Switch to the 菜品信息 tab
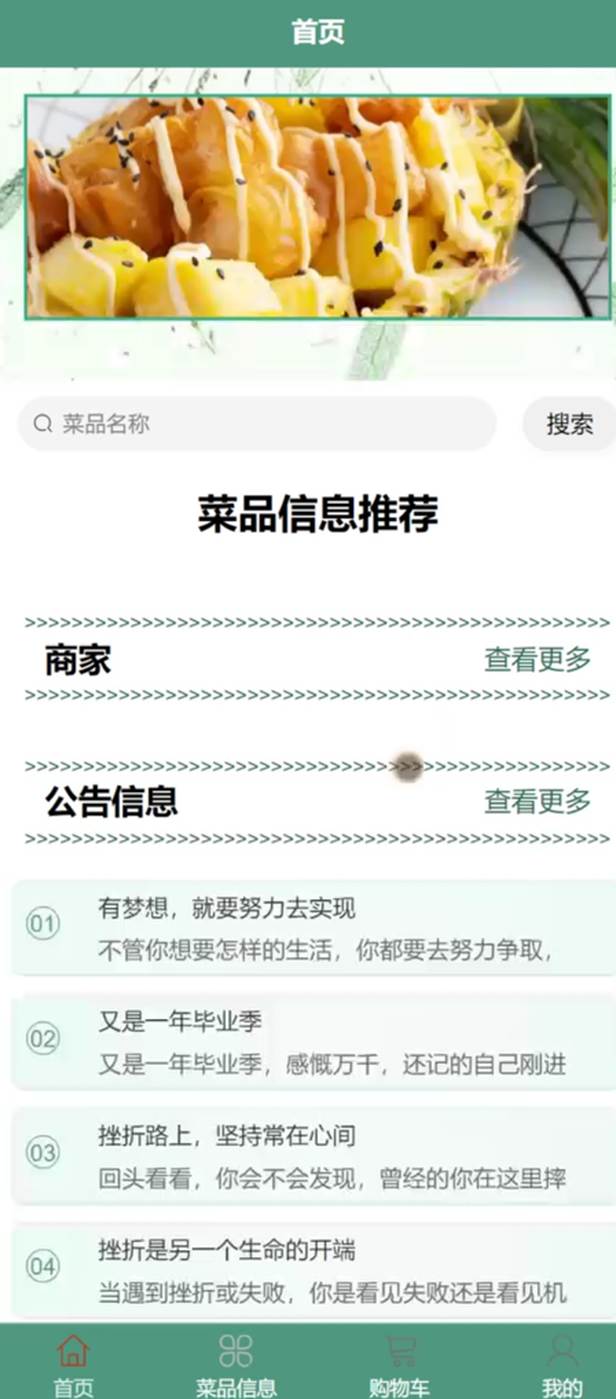This screenshot has width=616, height=1399. pos(236,1365)
